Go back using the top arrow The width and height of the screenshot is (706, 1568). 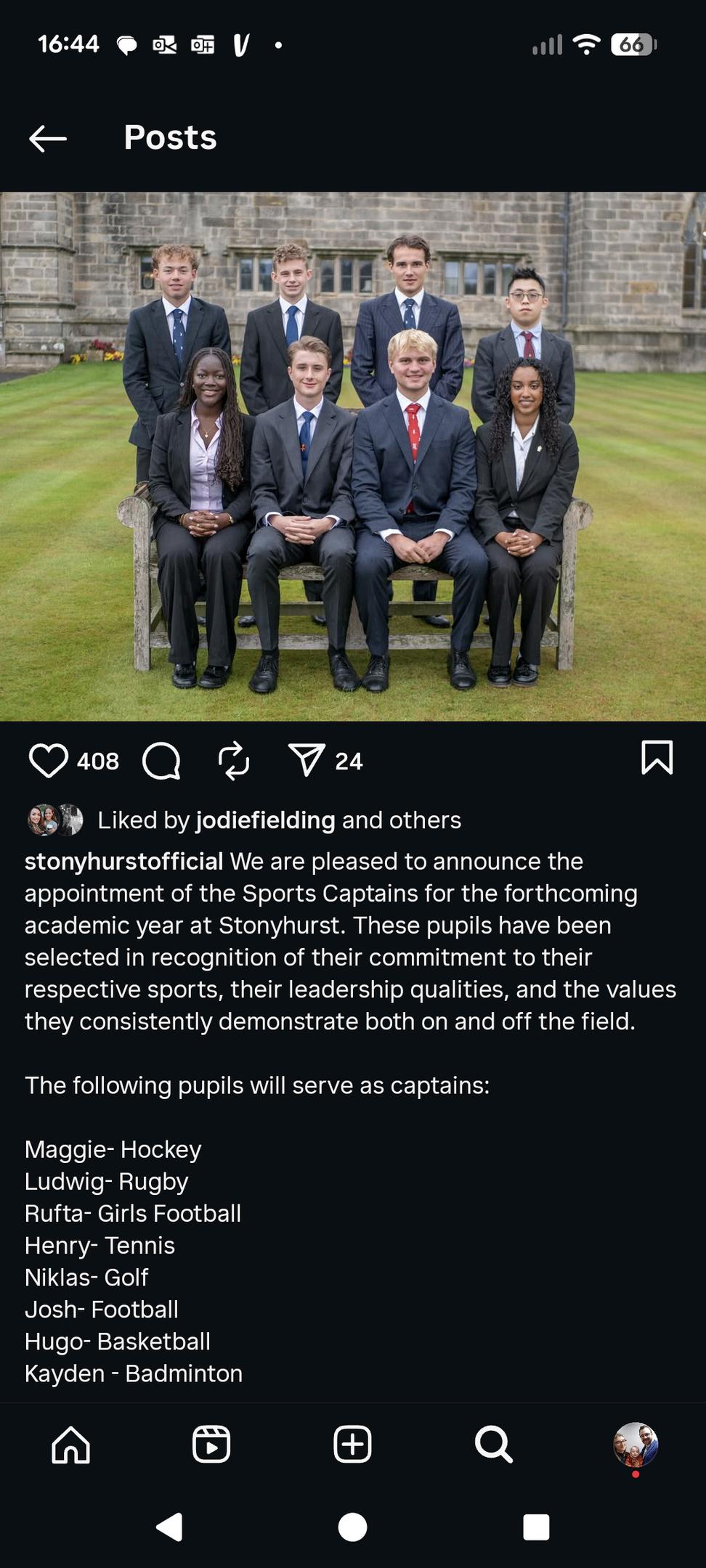(x=48, y=138)
